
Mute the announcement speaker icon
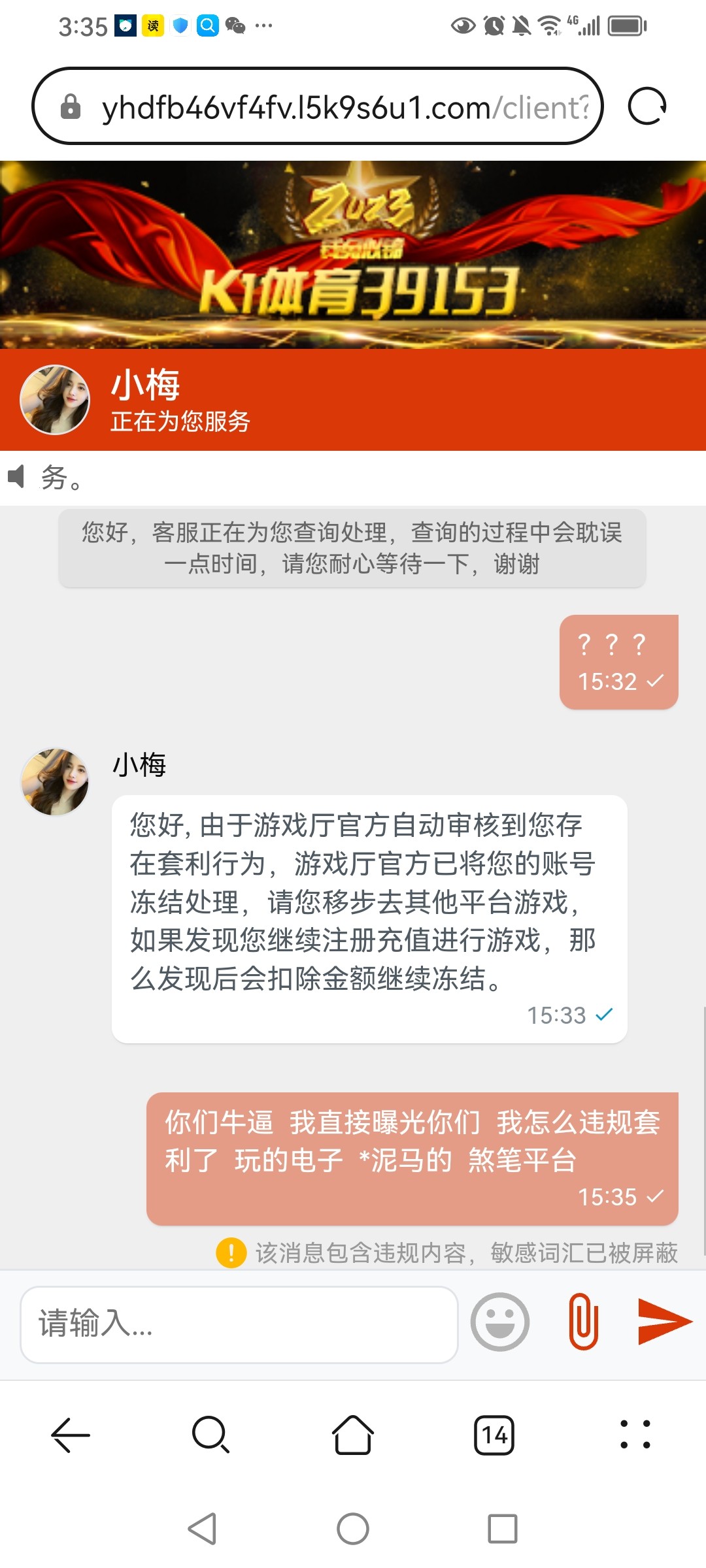[x=18, y=478]
